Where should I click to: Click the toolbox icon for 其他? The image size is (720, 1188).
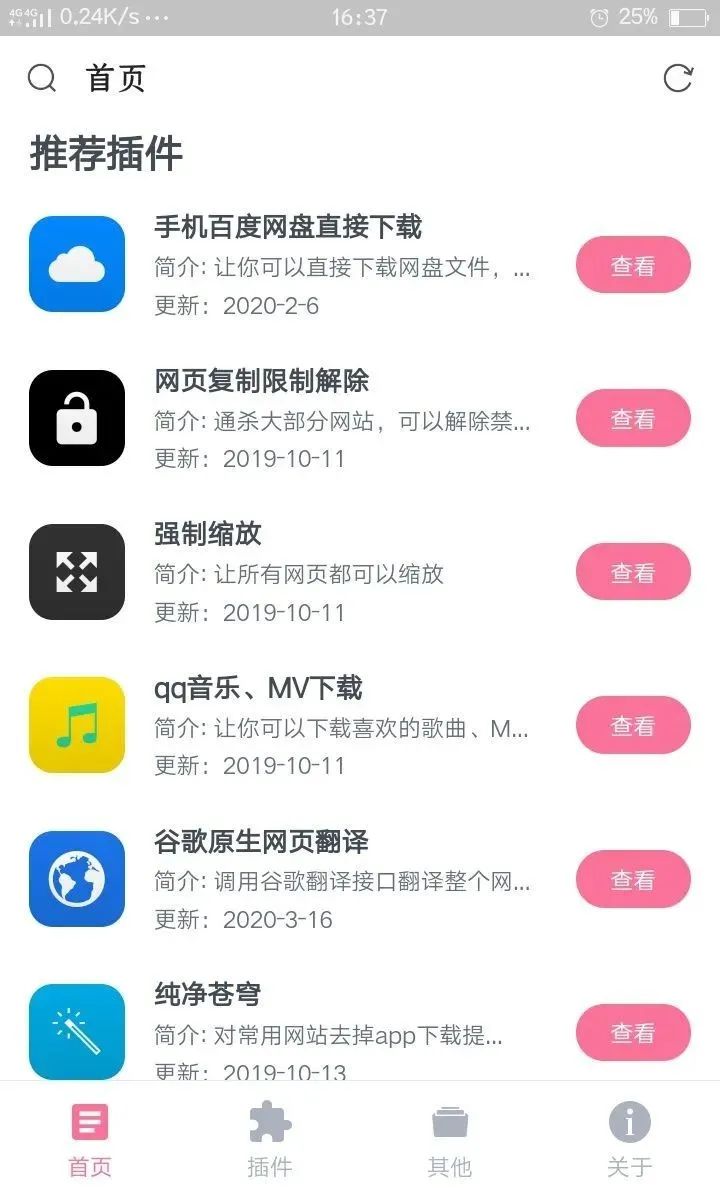coord(450,1124)
